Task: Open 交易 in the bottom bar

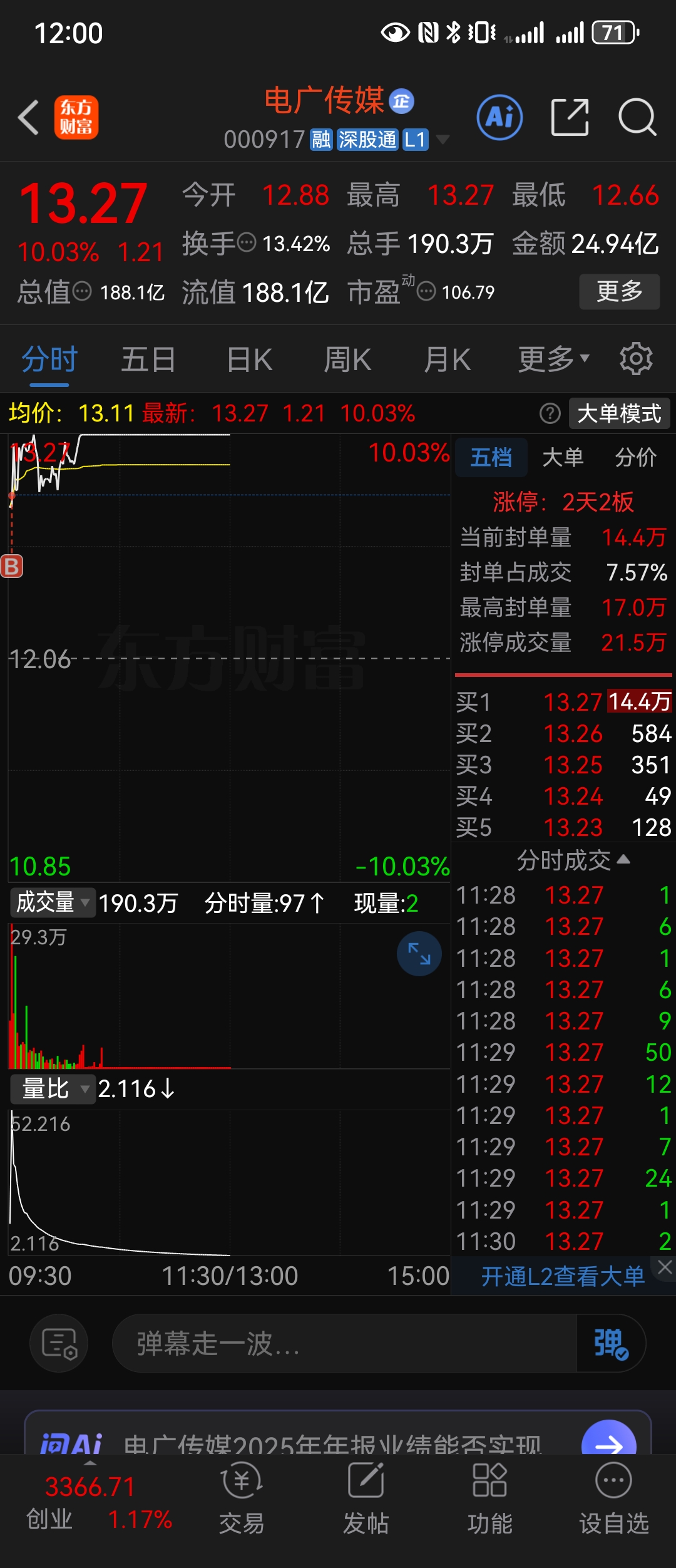Action: point(242,1497)
